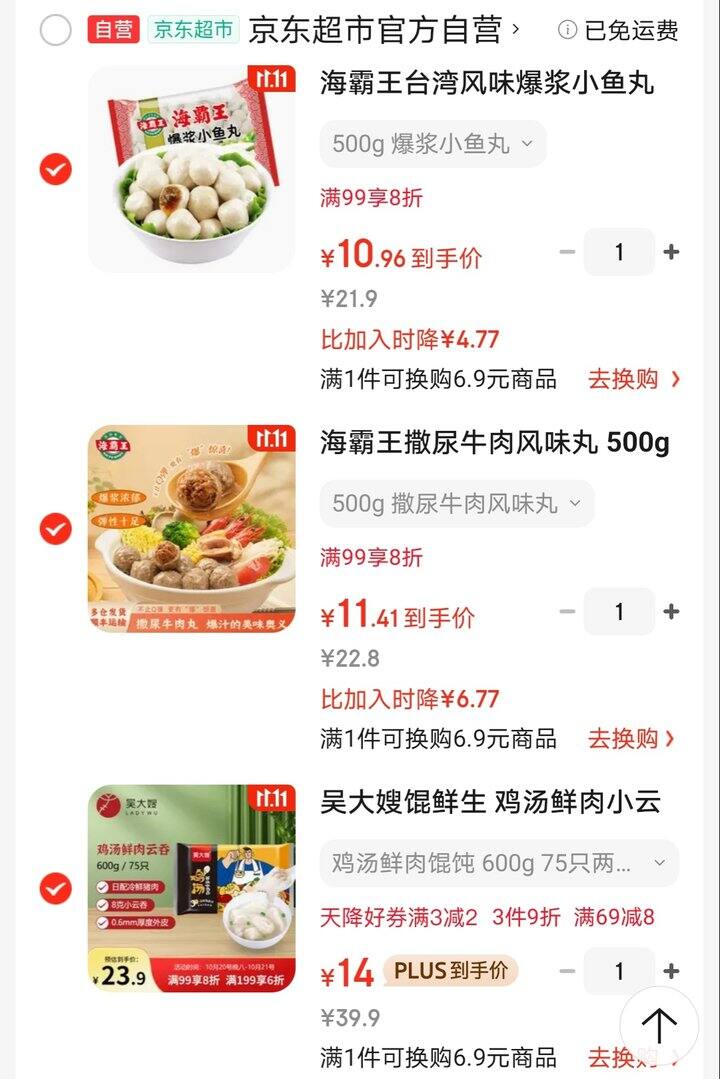
Task: Open 吴大嫂馄鲜生 product image
Action: (x=192, y=888)
